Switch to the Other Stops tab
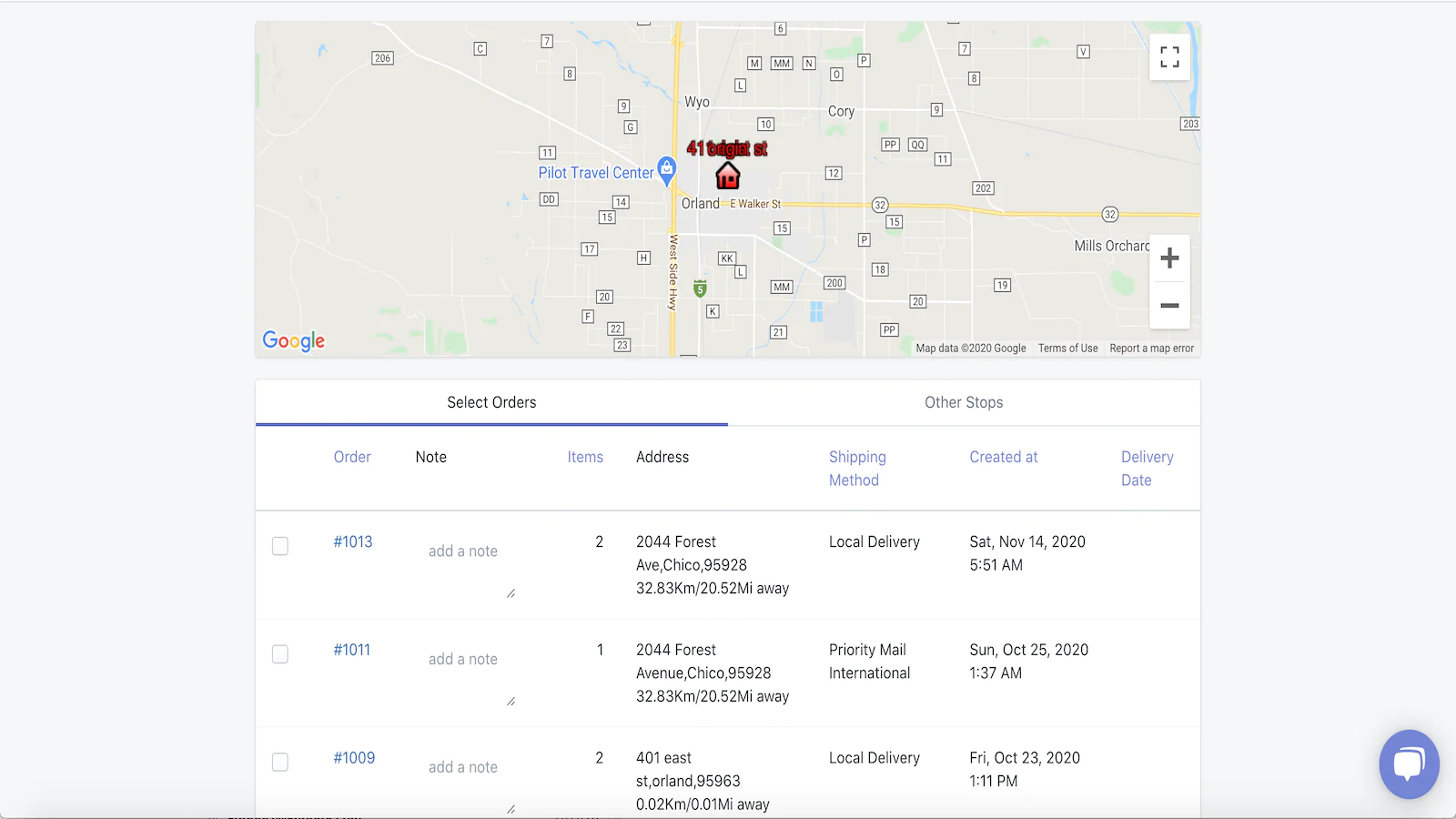 [x=964, y=402]
